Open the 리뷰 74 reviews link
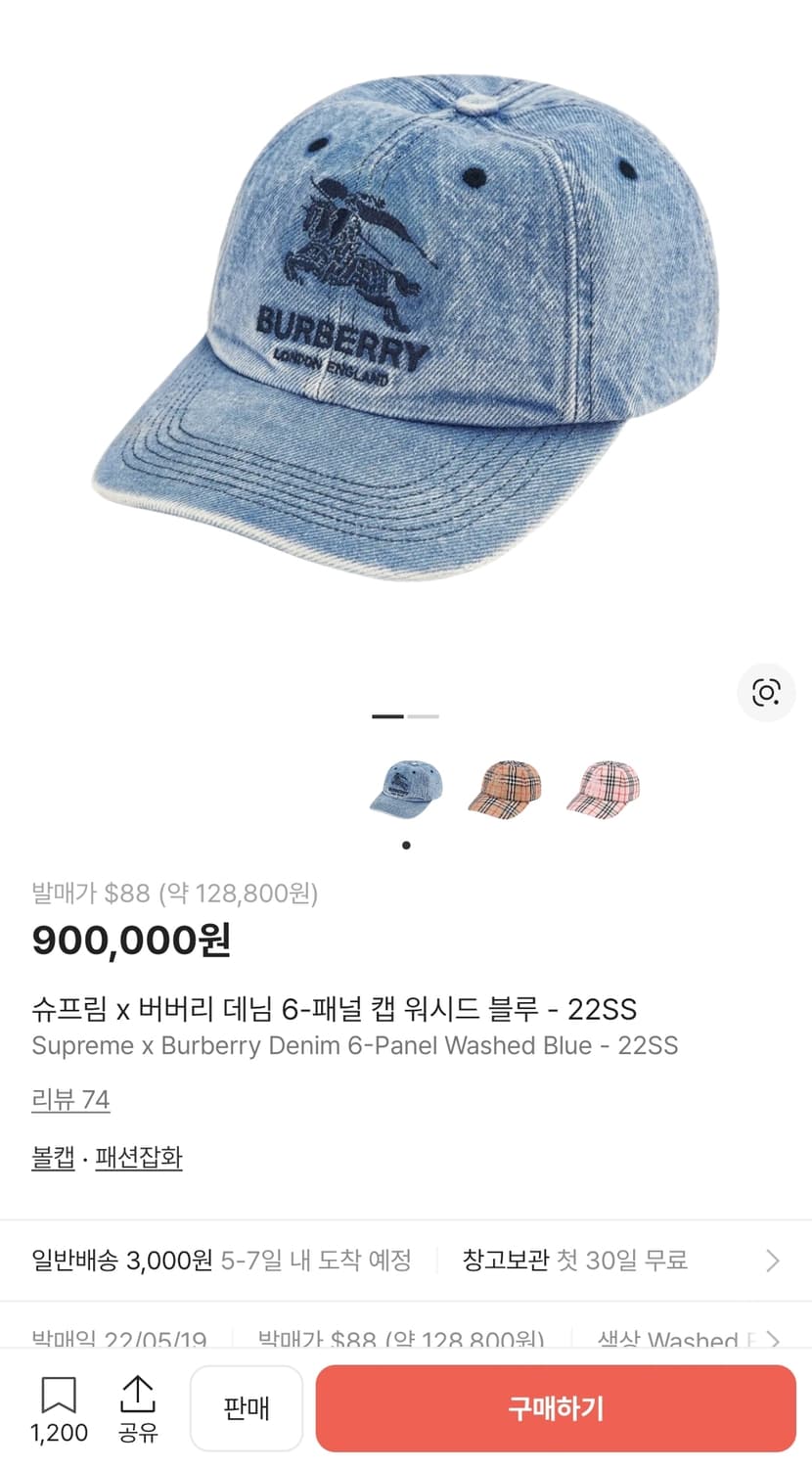 pos(71,1099)
